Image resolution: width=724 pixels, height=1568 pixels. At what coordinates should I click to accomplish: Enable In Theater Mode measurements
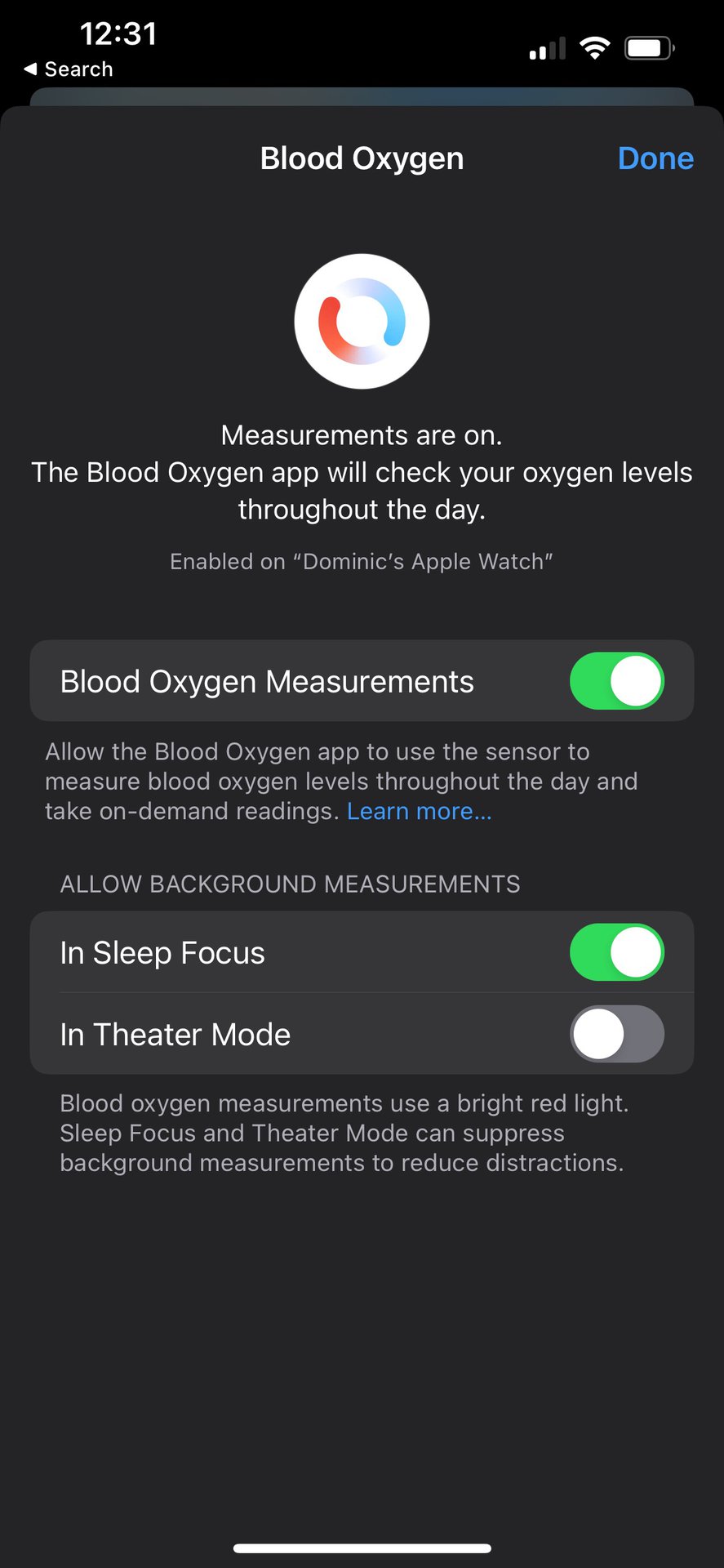[616, 1034]
